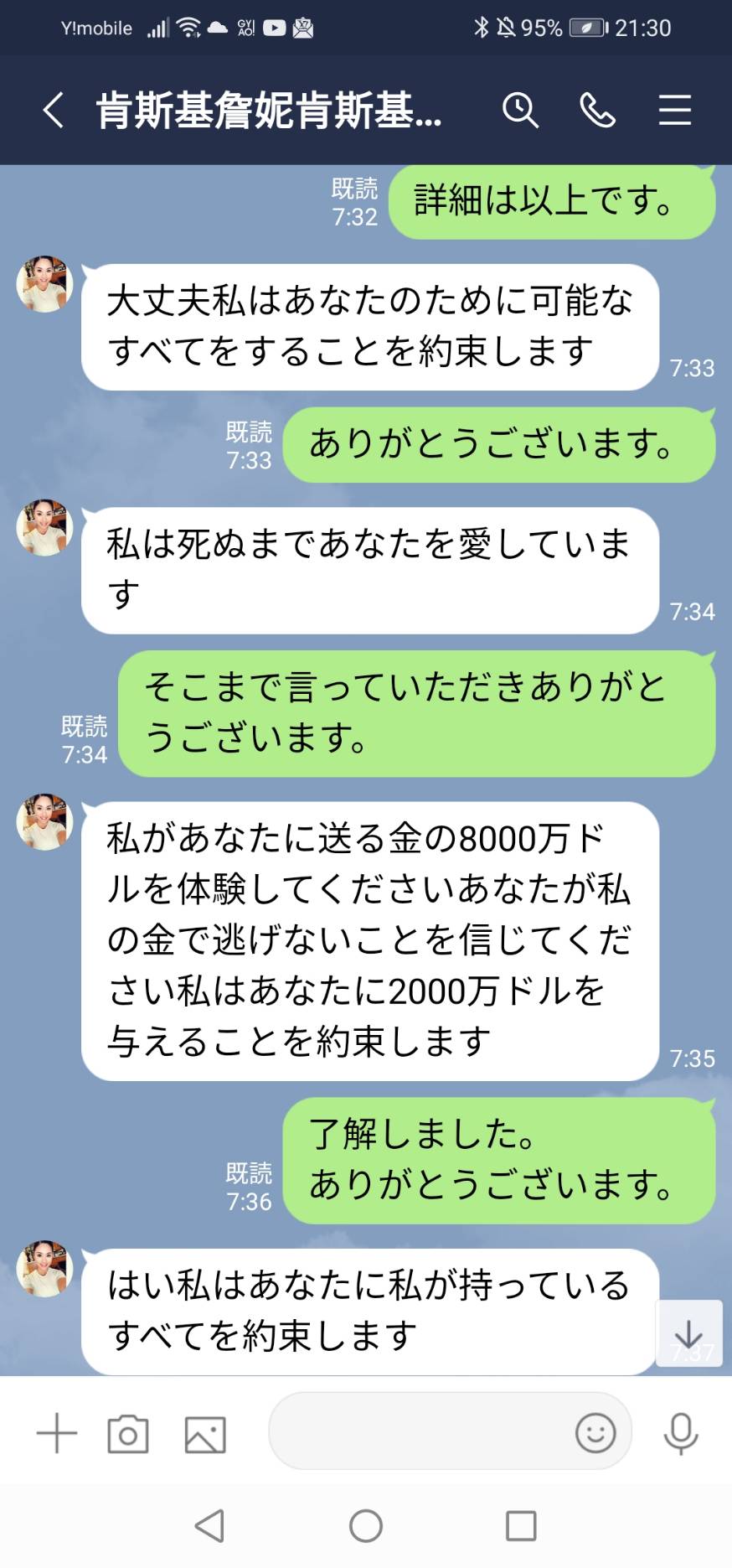Open the chat menu options
The height and width of the screenshot is (1568, 732).
(x=674, y=110)
